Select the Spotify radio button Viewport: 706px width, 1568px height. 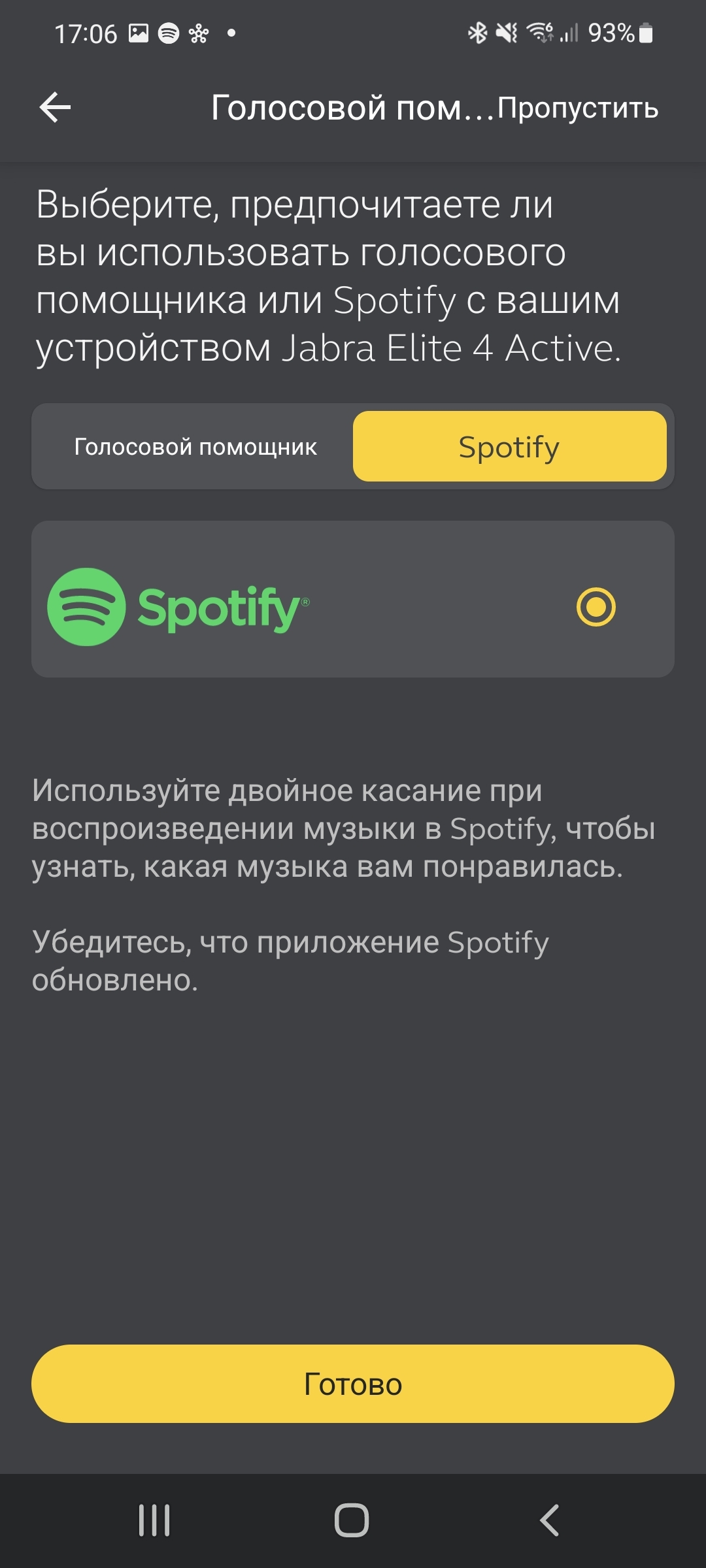(x=596, y=607)
